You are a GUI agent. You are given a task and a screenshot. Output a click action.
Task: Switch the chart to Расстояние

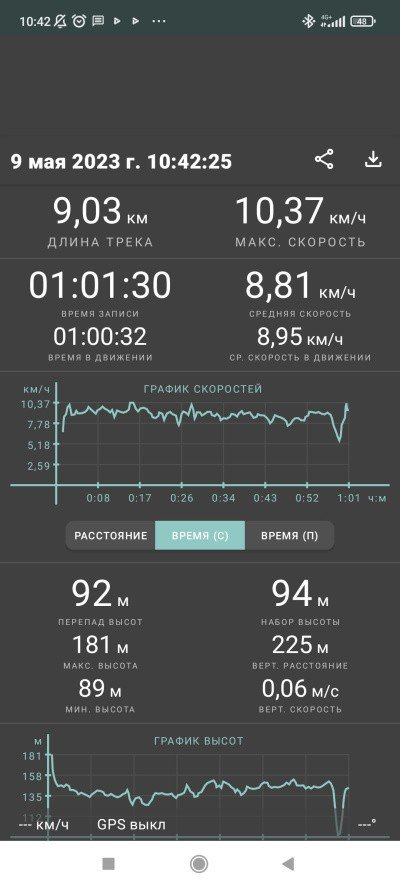(x=110, y=535)
